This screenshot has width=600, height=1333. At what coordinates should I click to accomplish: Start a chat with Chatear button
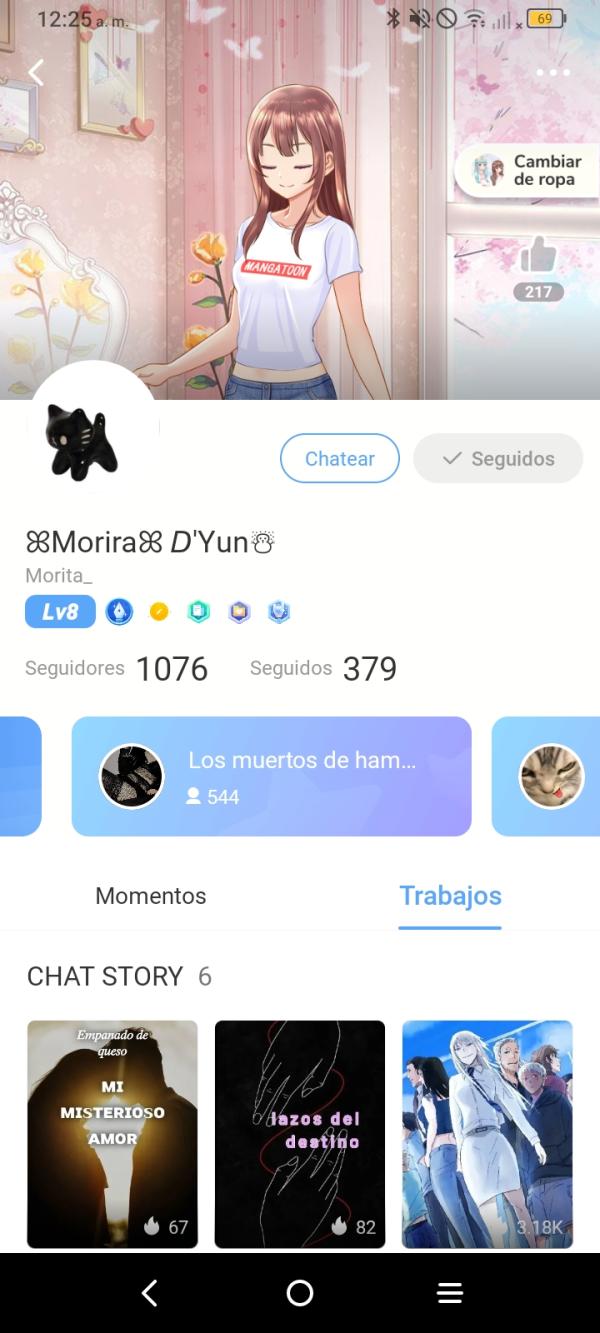point(339,459)
